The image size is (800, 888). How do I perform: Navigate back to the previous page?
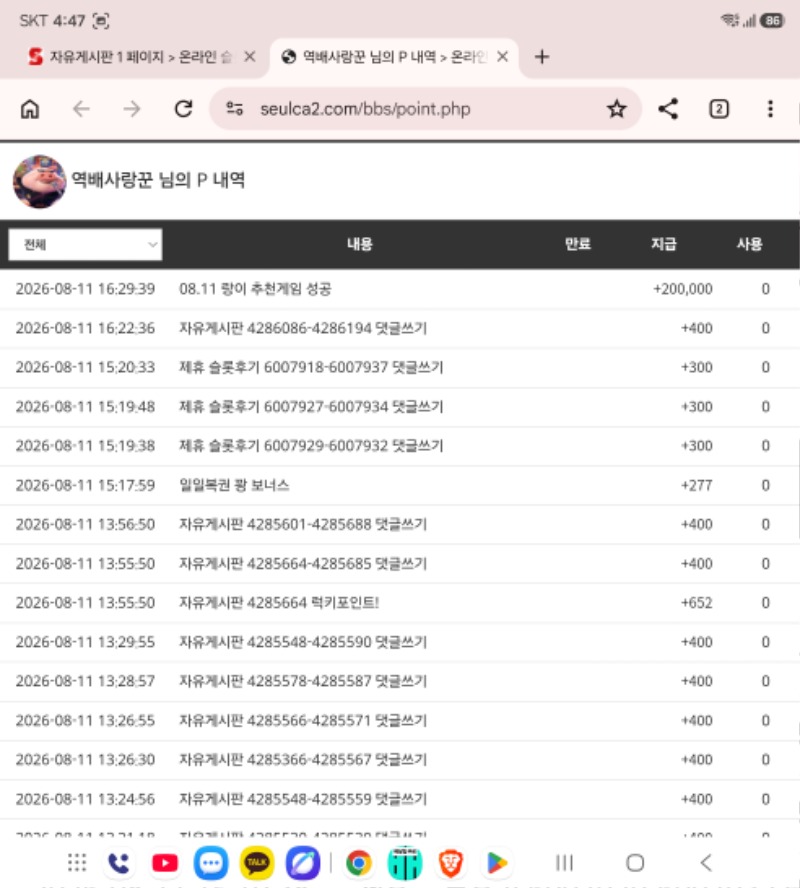click(x=82, y=109)
